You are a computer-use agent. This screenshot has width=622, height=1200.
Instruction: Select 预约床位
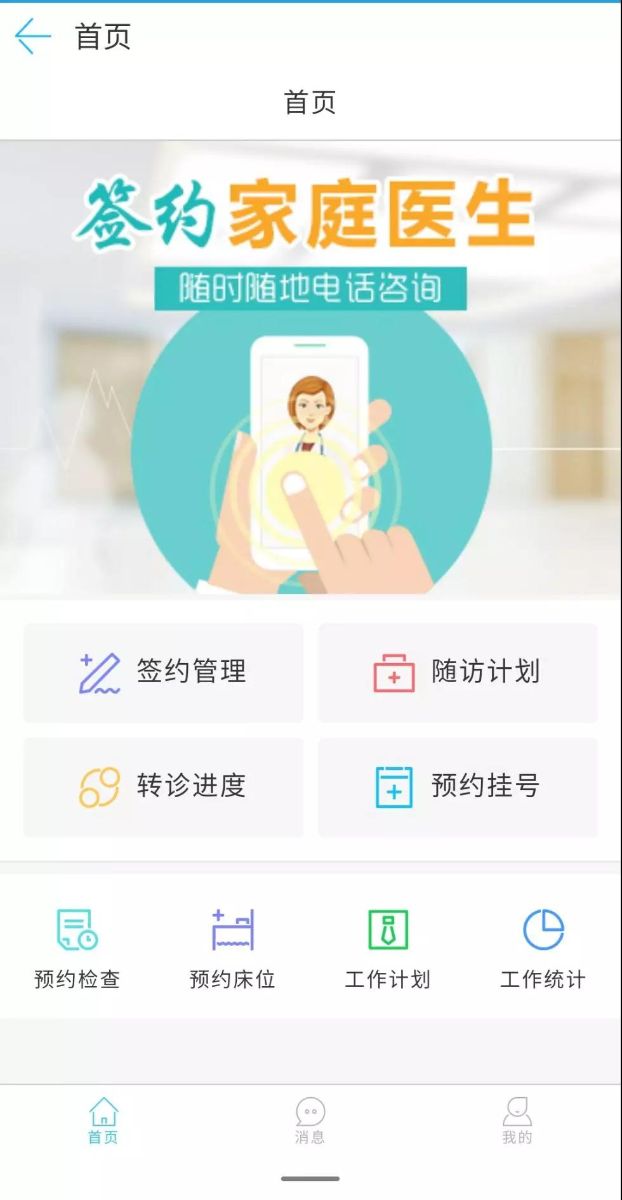[232, 948]
